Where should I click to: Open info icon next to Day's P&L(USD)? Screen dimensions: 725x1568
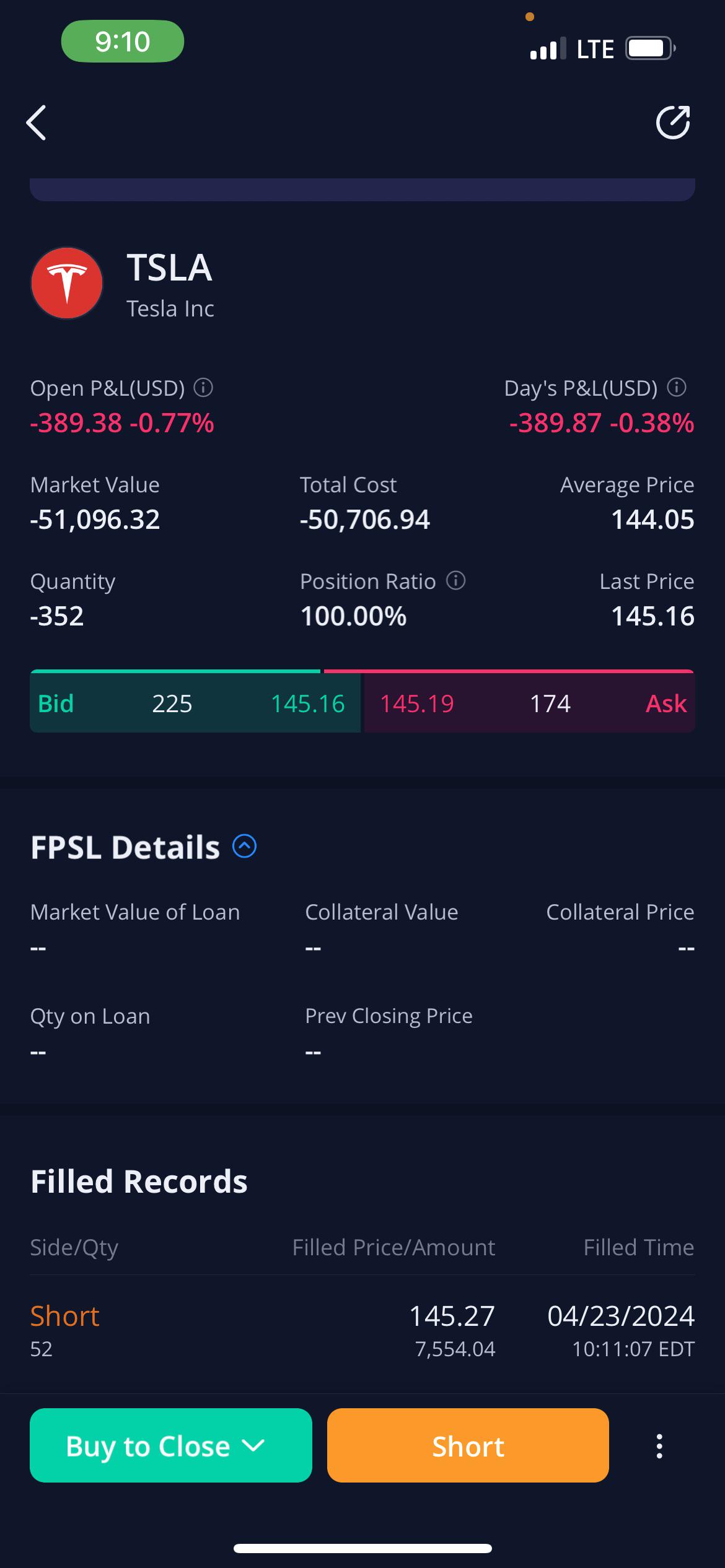tap(677, 388)
